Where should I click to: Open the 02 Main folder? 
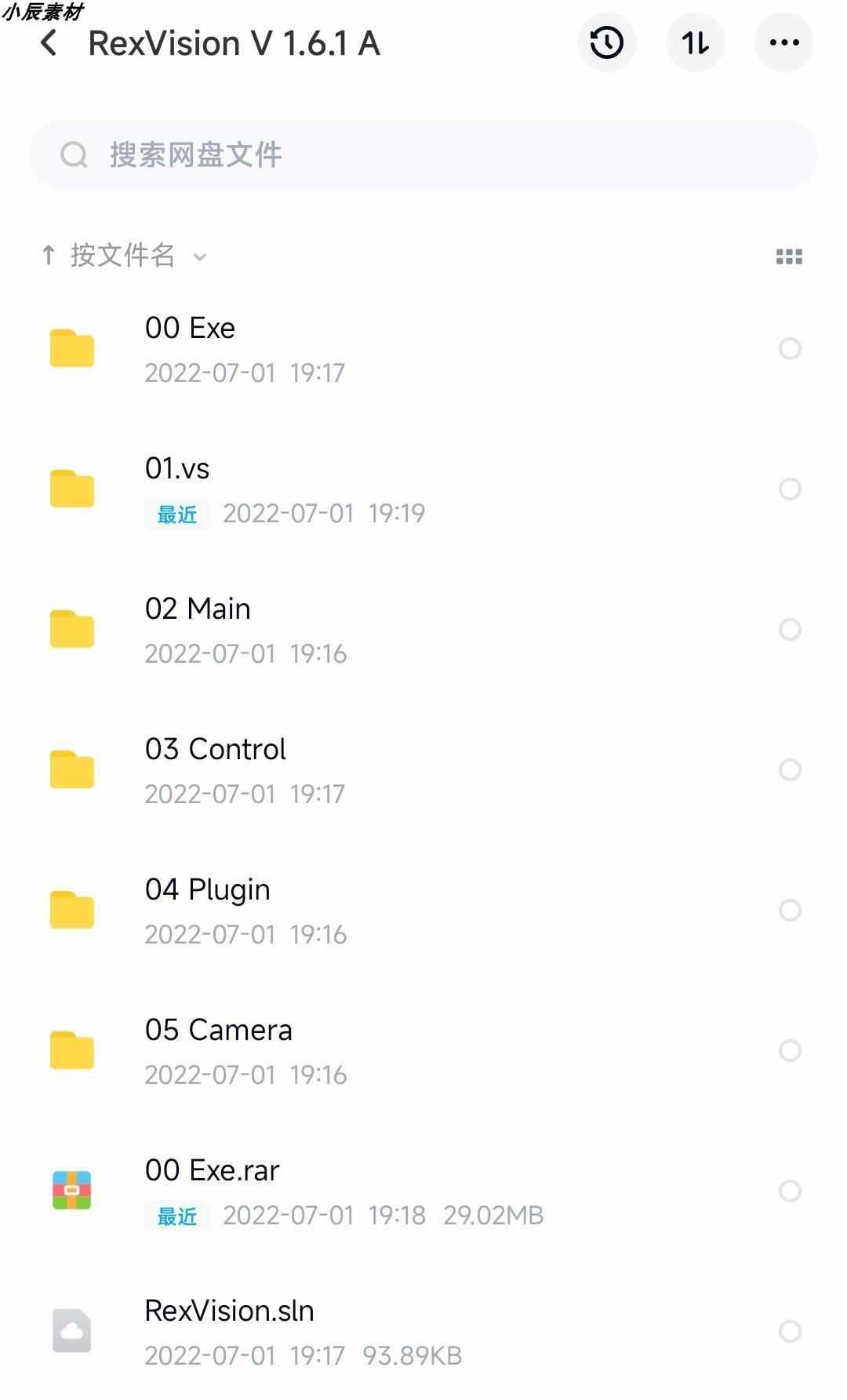198,609
